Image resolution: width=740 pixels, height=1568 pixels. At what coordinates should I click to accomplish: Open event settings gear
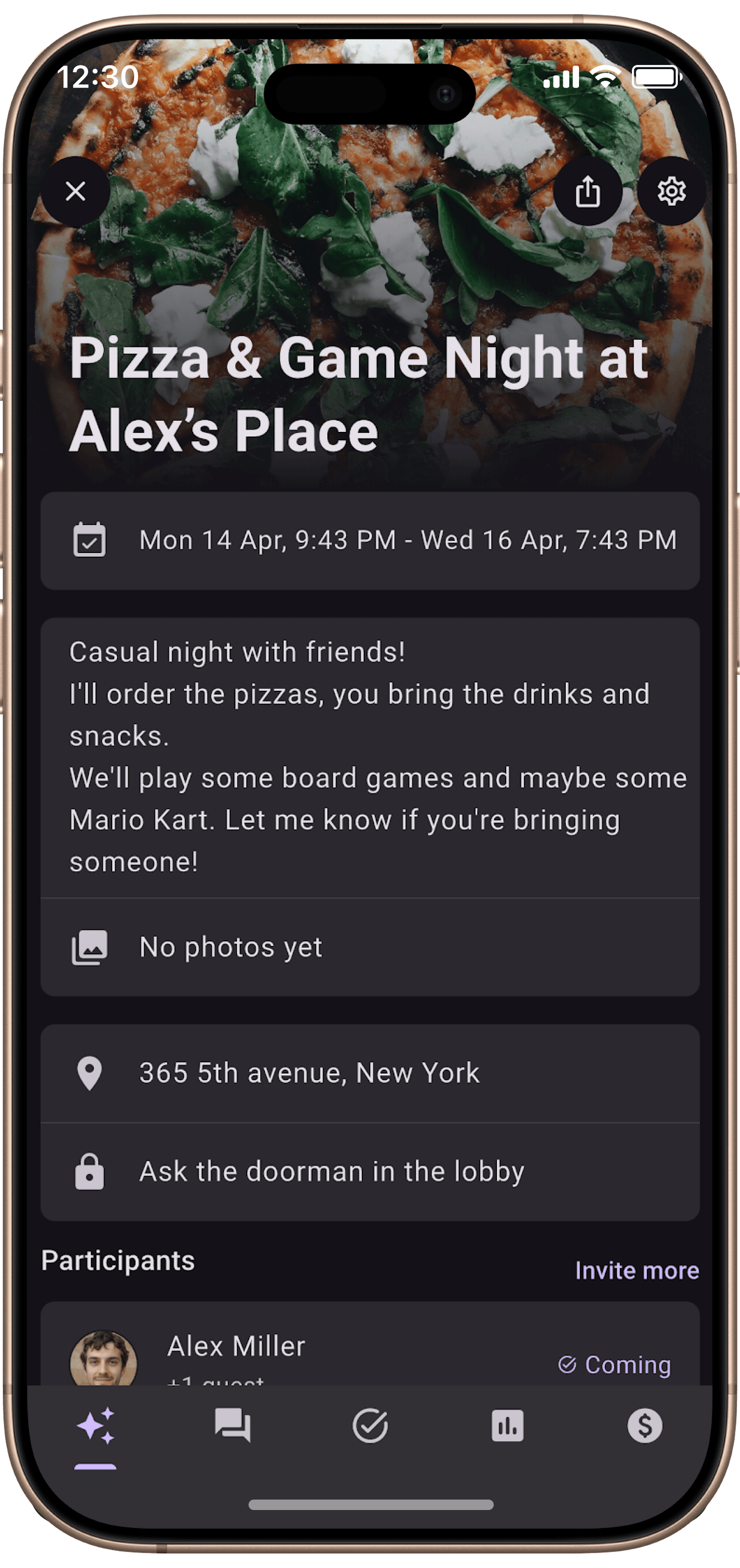[671, 191]
